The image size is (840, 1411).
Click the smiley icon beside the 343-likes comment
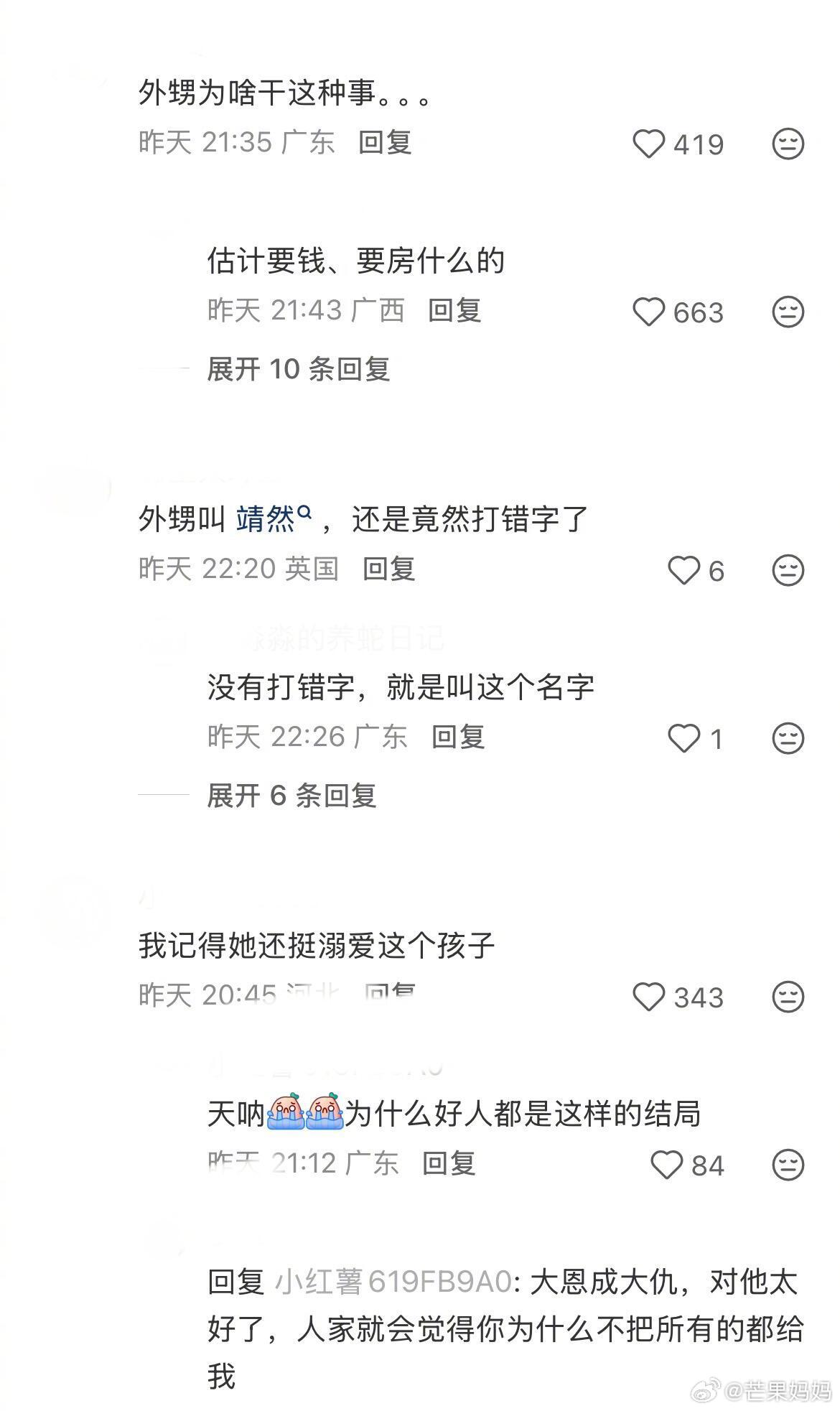(787, 997)
